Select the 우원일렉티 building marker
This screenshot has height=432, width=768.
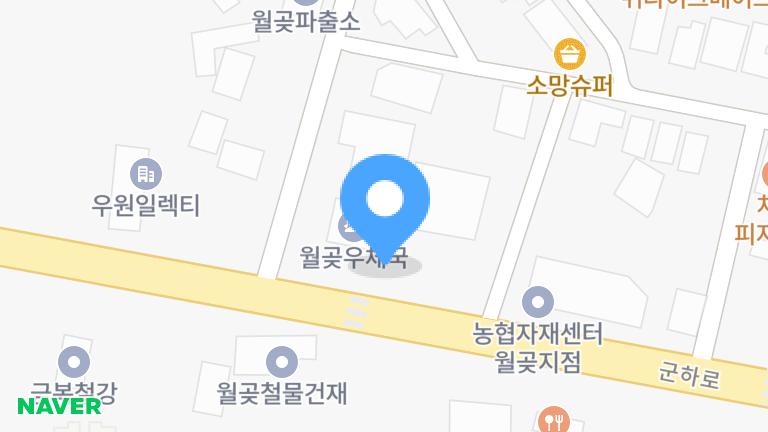pos(146,174)
